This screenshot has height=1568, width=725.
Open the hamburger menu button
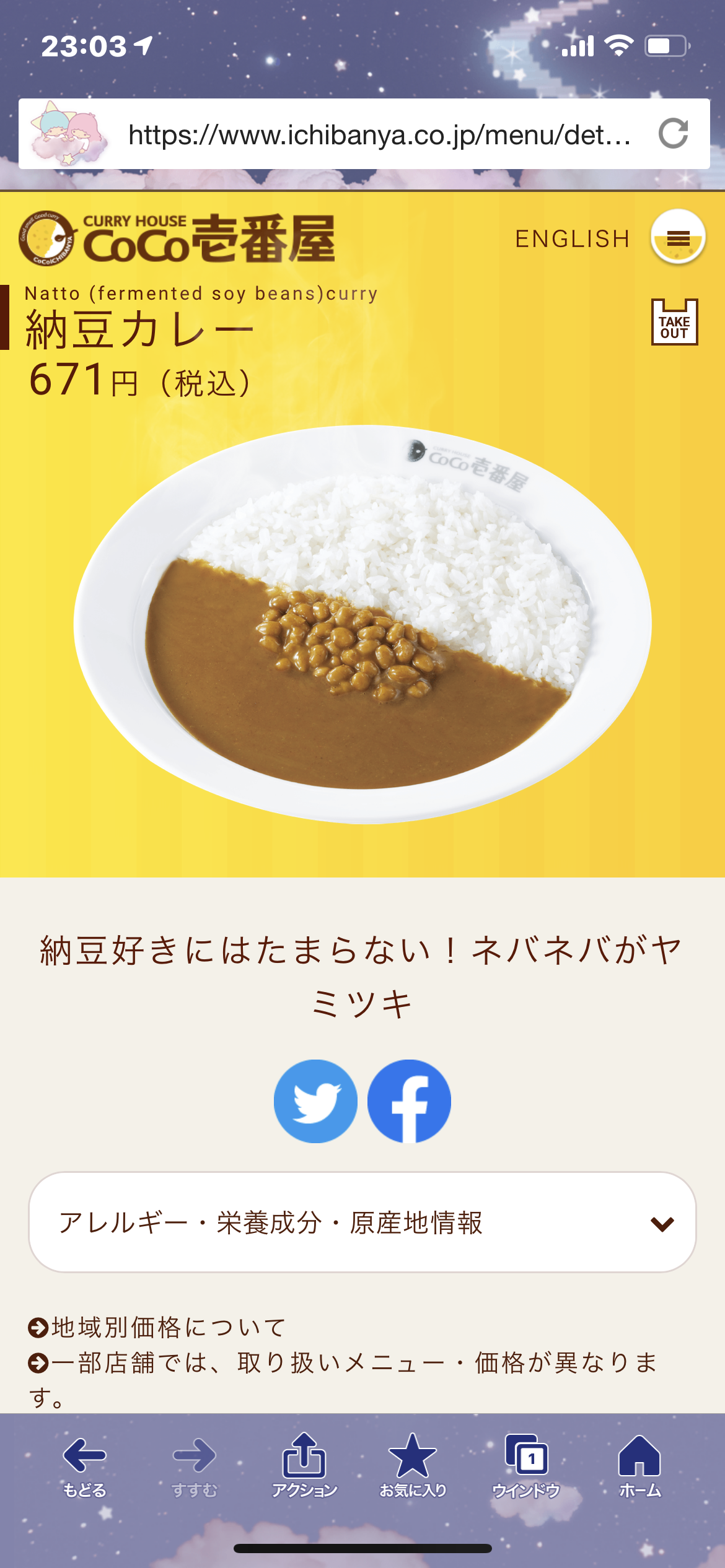point(678,238)
